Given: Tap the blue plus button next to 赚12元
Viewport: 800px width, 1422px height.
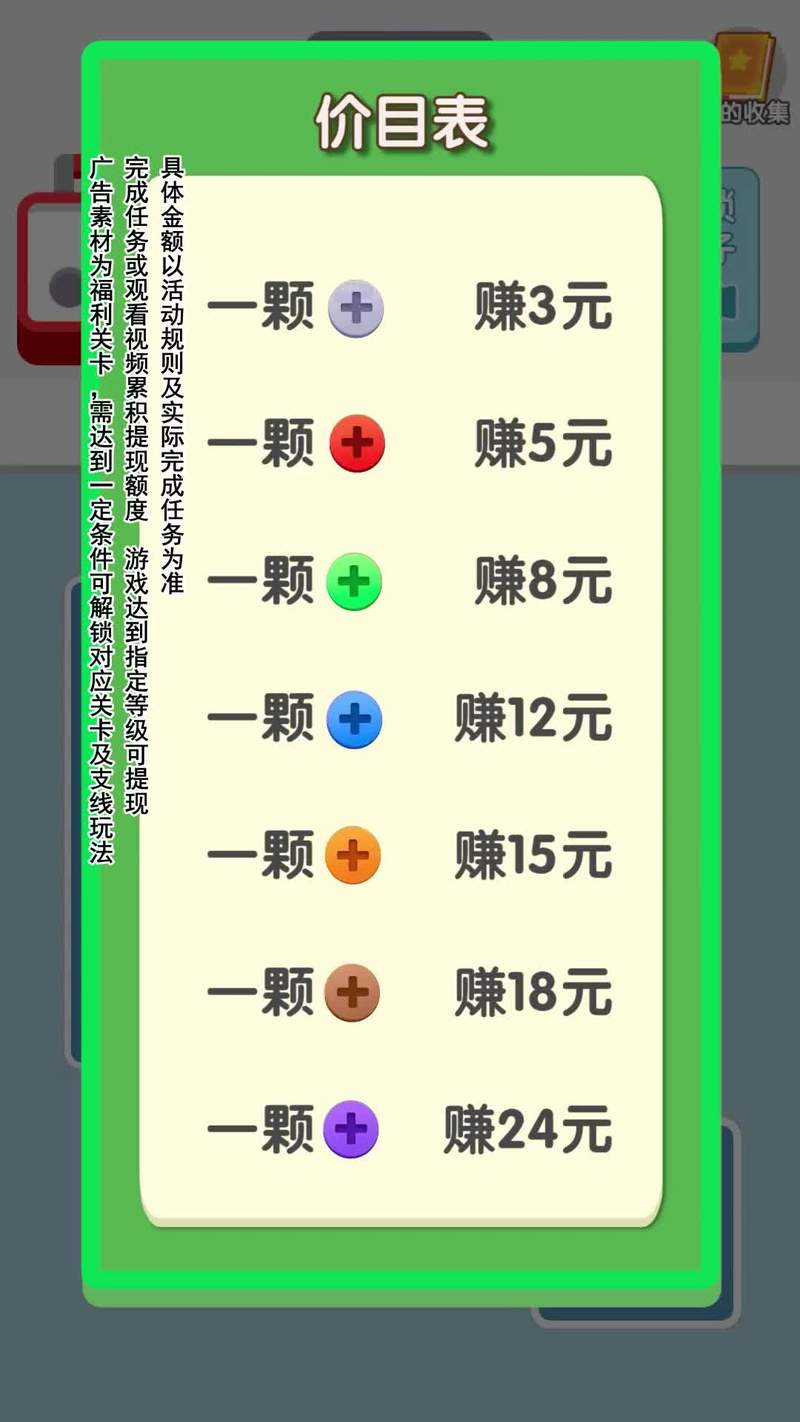Looking at the screenshot, I should [x=355, y=720].
